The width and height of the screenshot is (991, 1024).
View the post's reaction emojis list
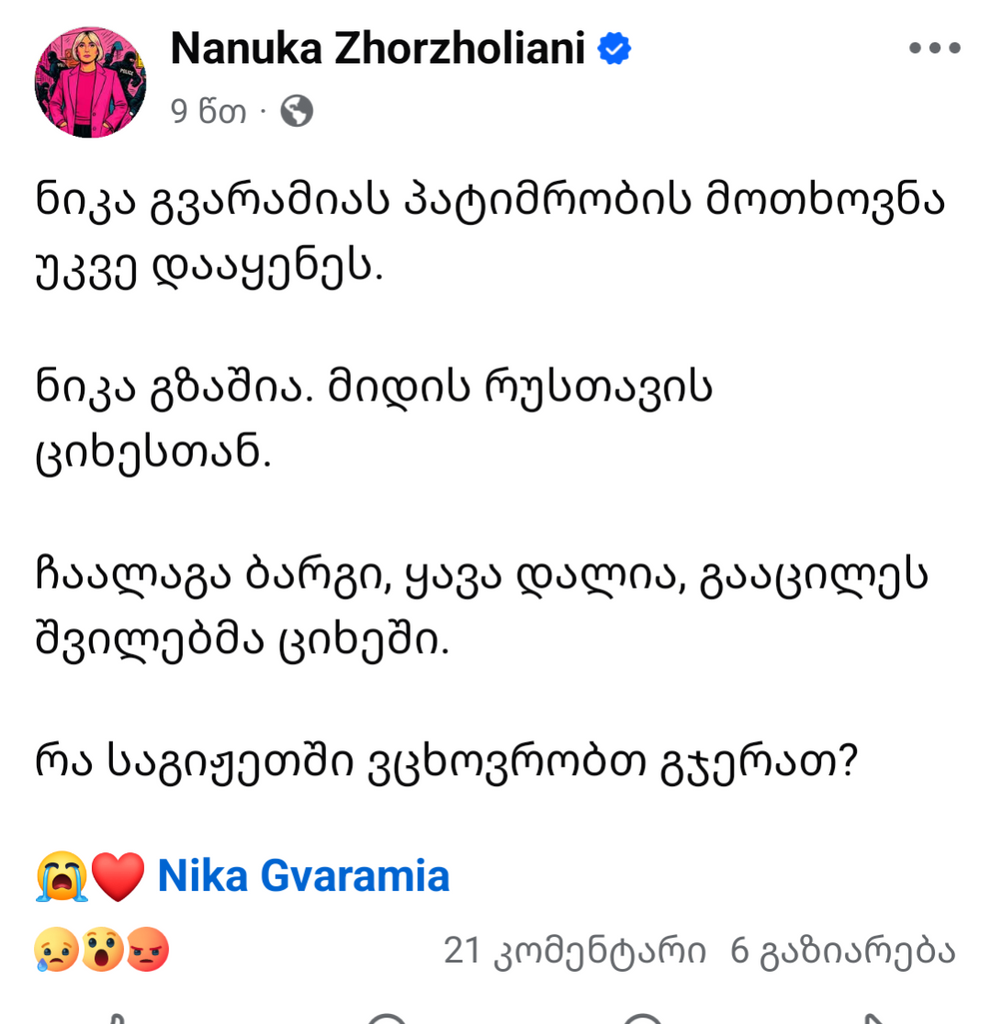tap(101, 951)
